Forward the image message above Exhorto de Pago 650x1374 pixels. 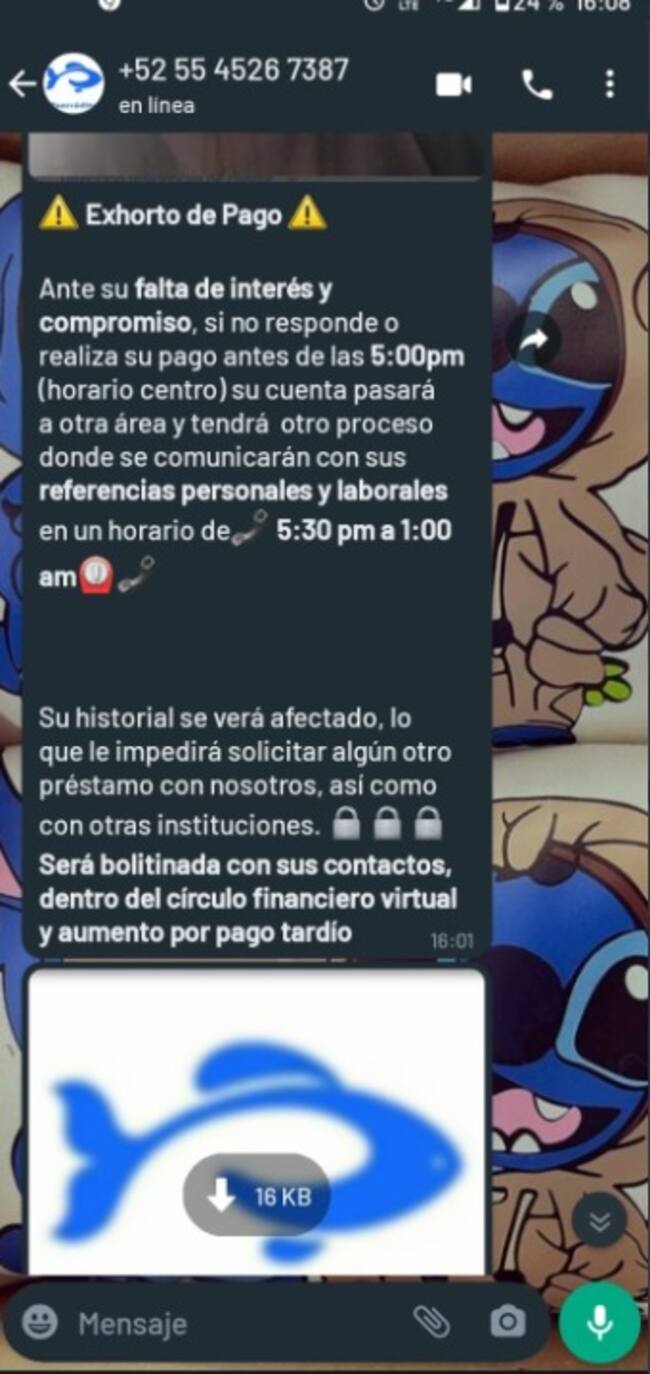(533, 341)
